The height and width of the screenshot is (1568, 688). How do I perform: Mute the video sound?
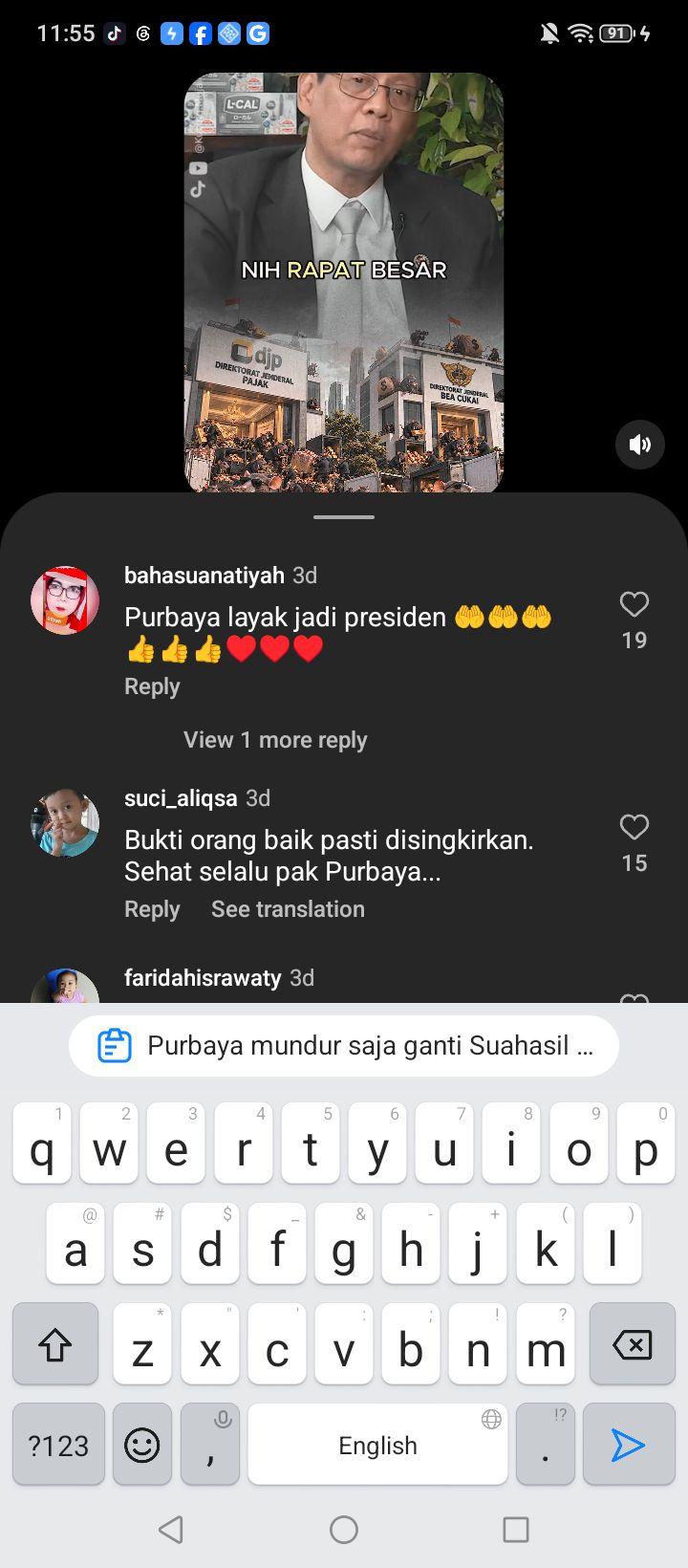tap(639, 444)
